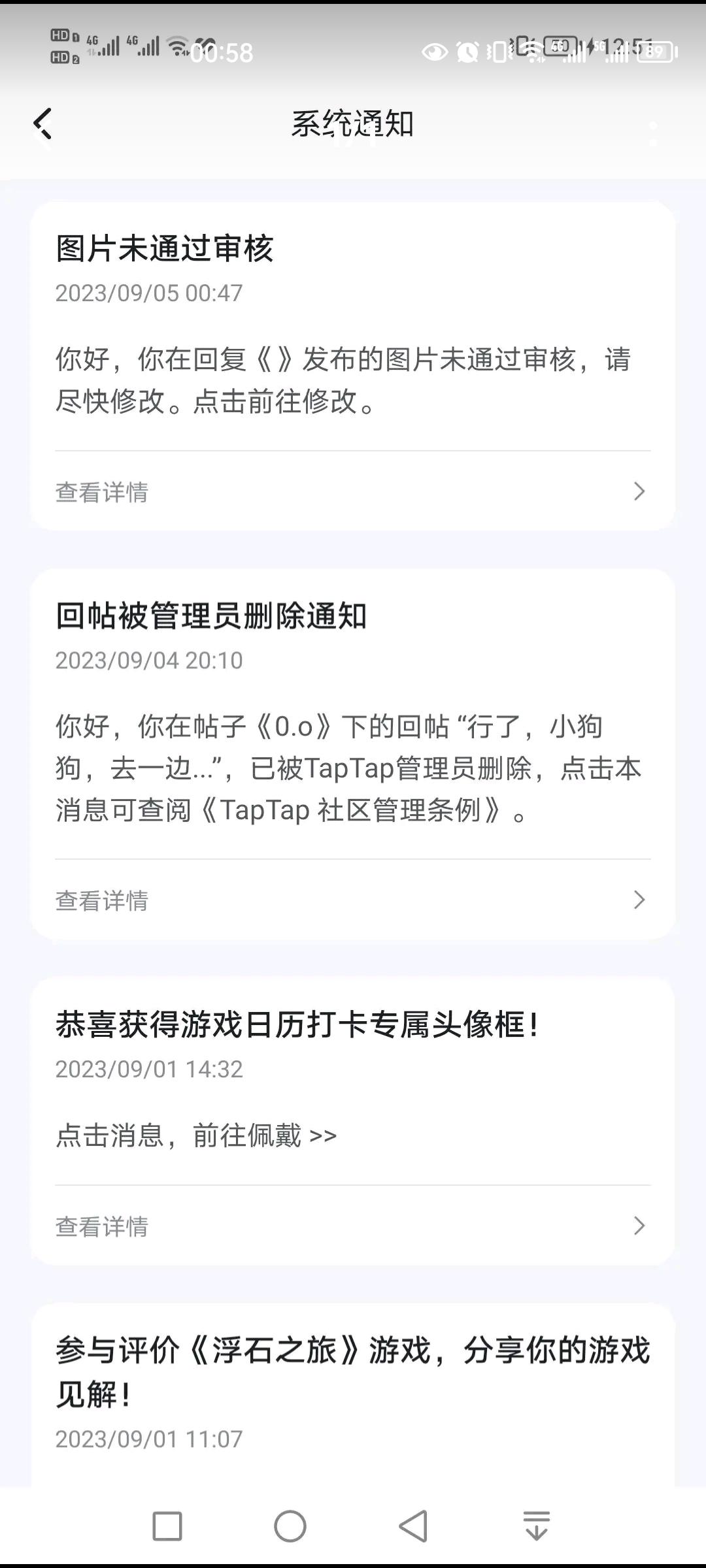Open the 回帖被管理员删除通知 card
This screenshot has height=1568, width=706.
click(353, 755)
